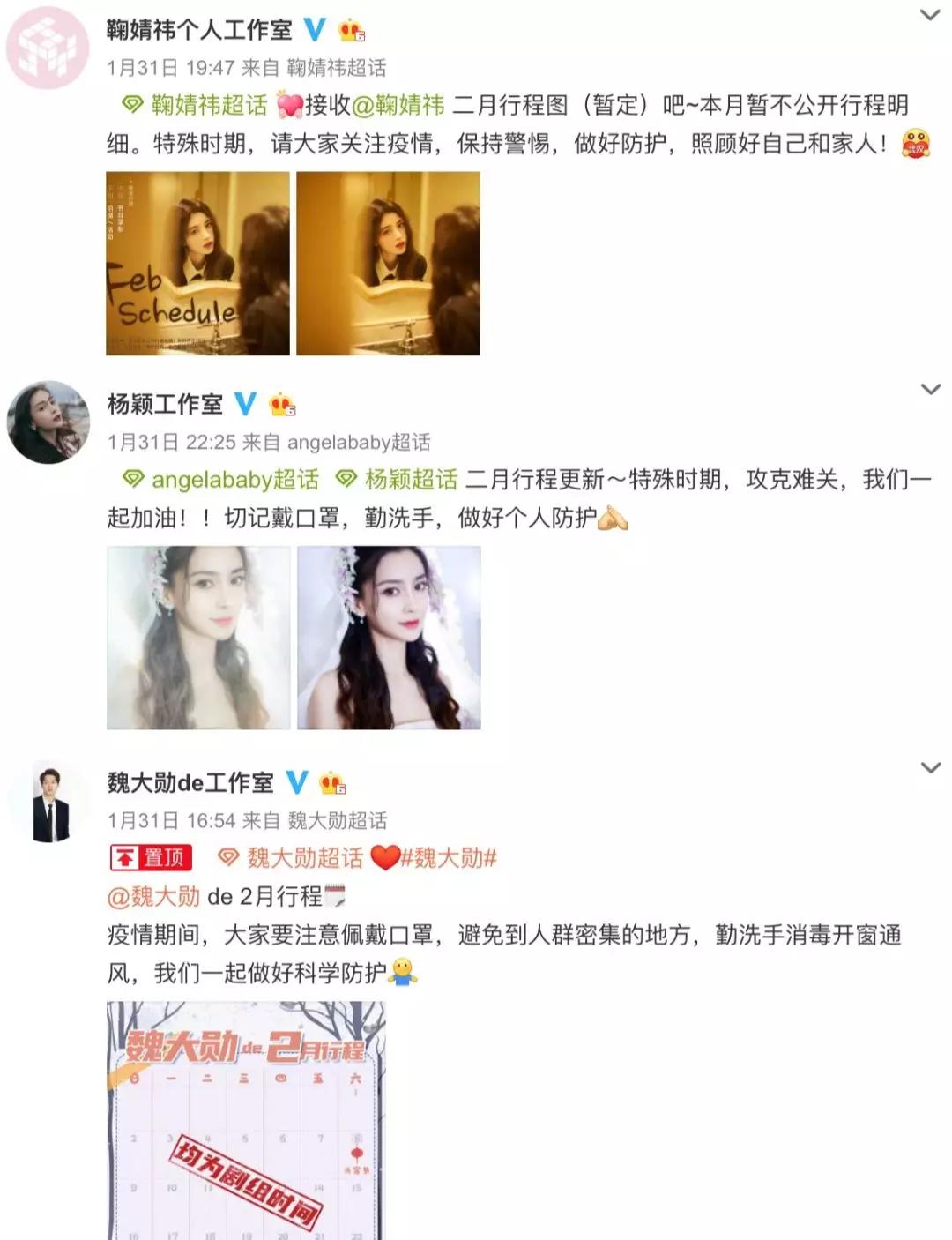Open the #魏大勋# hashtag
Viewport: 952px width, 1240px height.
(x=448, y=858)
